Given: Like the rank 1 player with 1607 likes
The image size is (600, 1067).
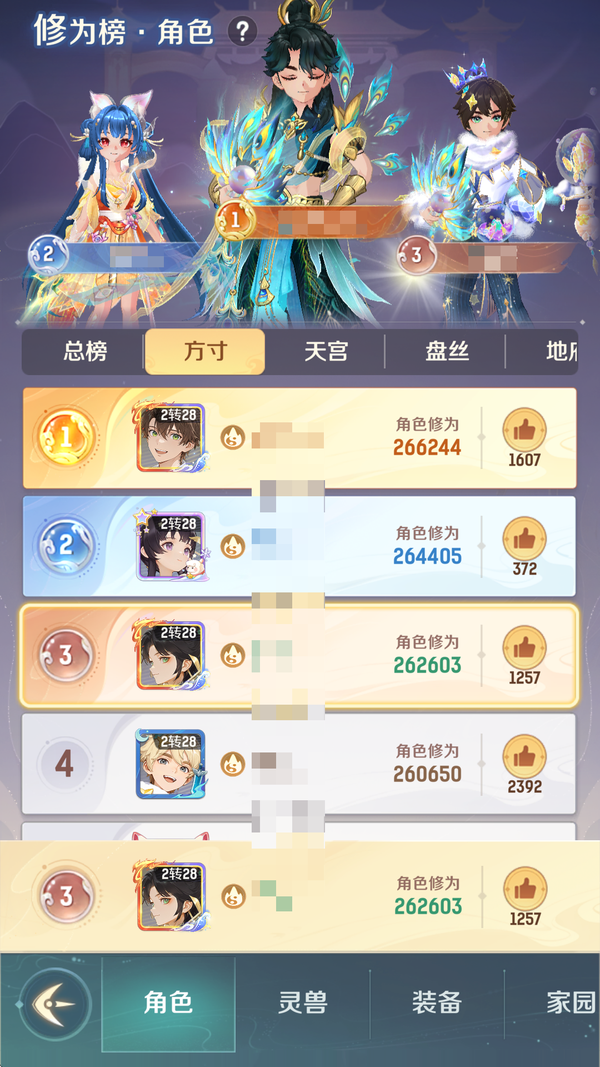Looking at the screenshot, I should coord(524,430).
